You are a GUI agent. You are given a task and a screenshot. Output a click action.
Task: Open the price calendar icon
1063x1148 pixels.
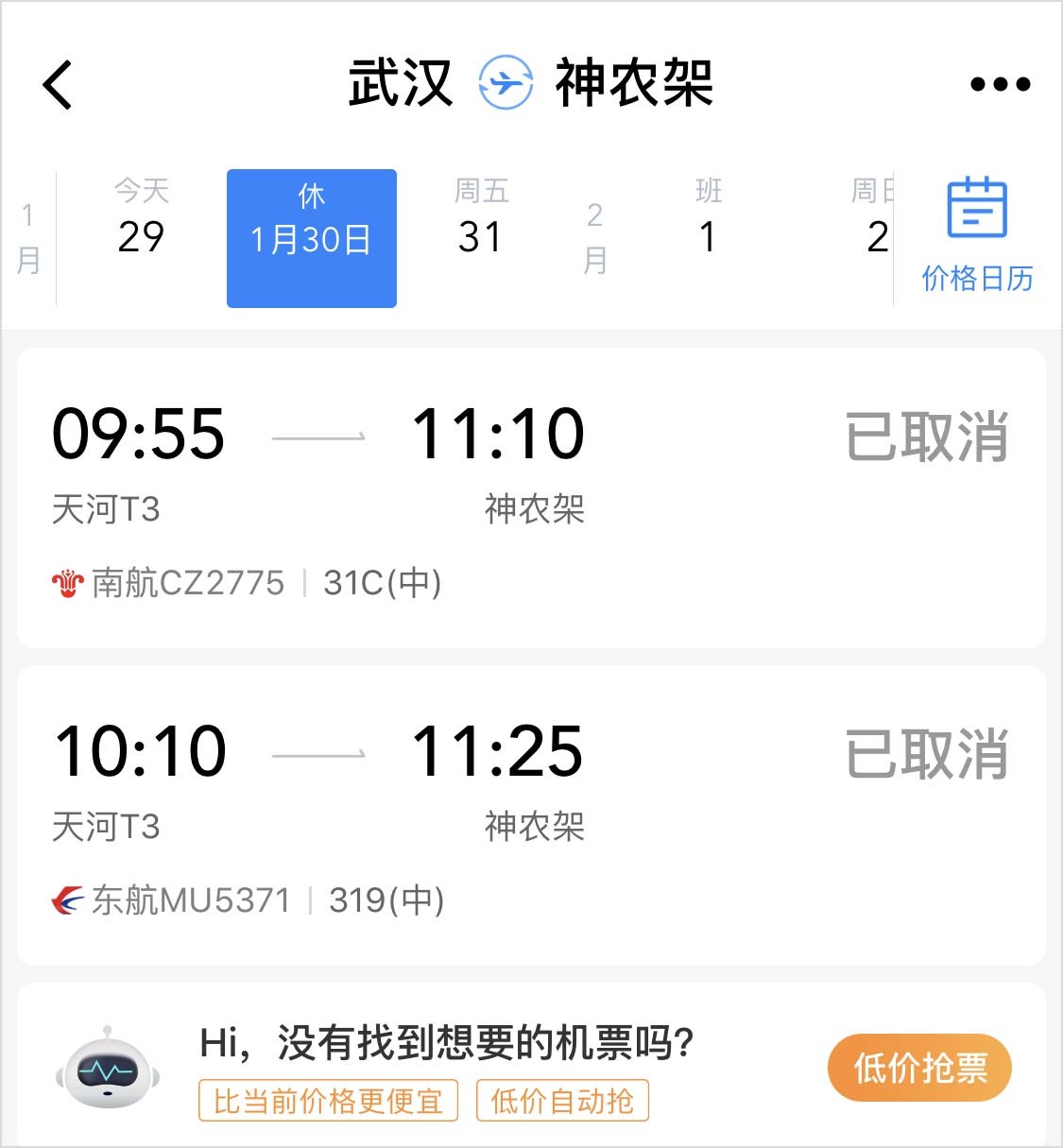point(975,212)
